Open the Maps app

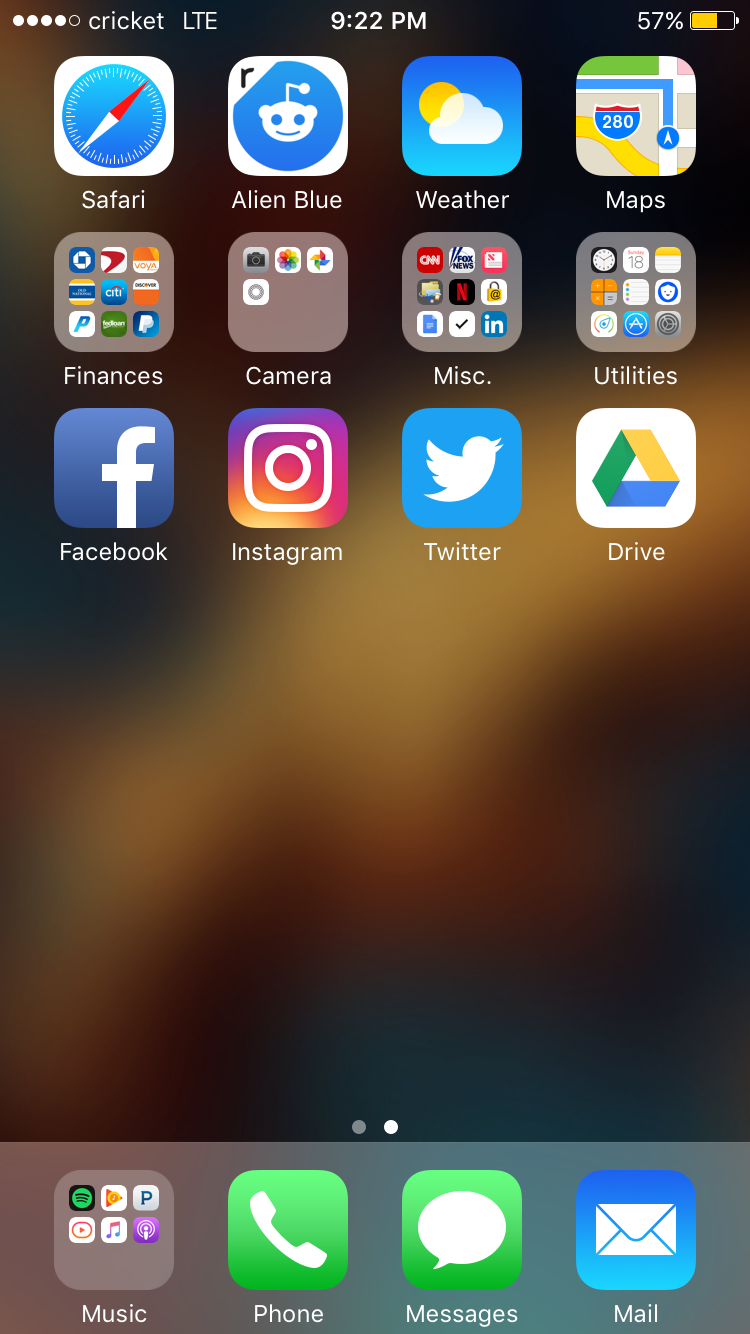pos(636,116)
